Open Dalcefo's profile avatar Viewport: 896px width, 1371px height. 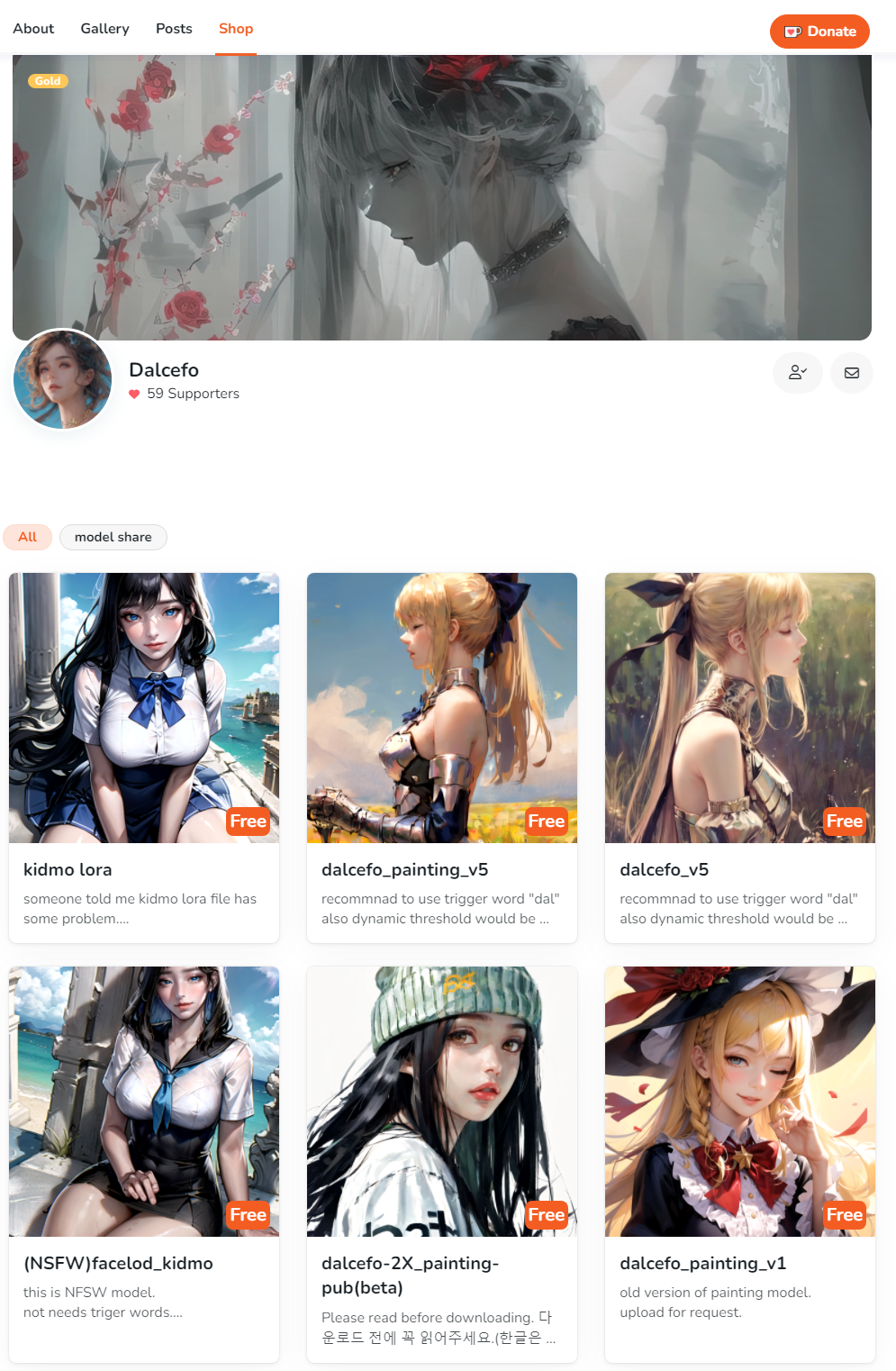pyautogui.click(x=62, y=379)
